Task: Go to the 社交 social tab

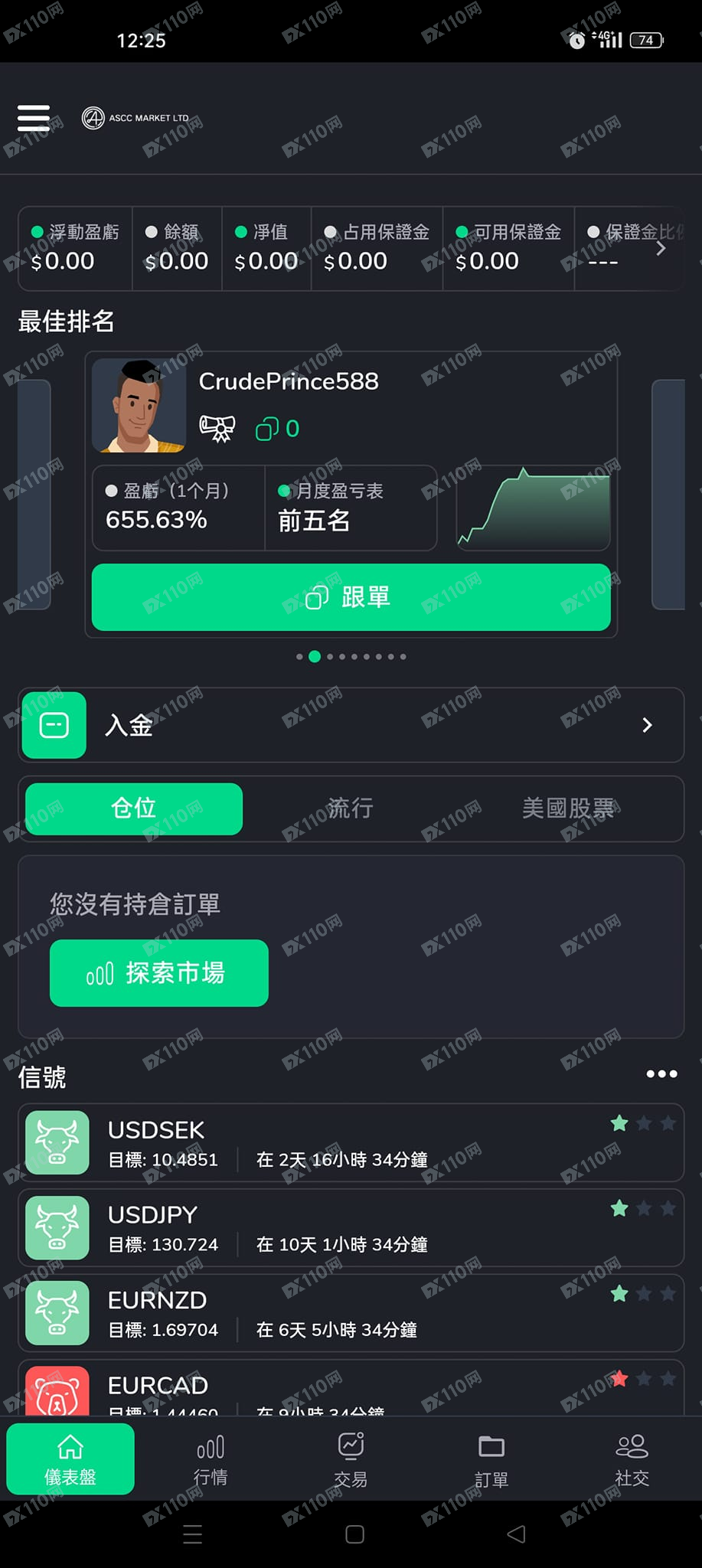Action: click(x=632, y=1461)
